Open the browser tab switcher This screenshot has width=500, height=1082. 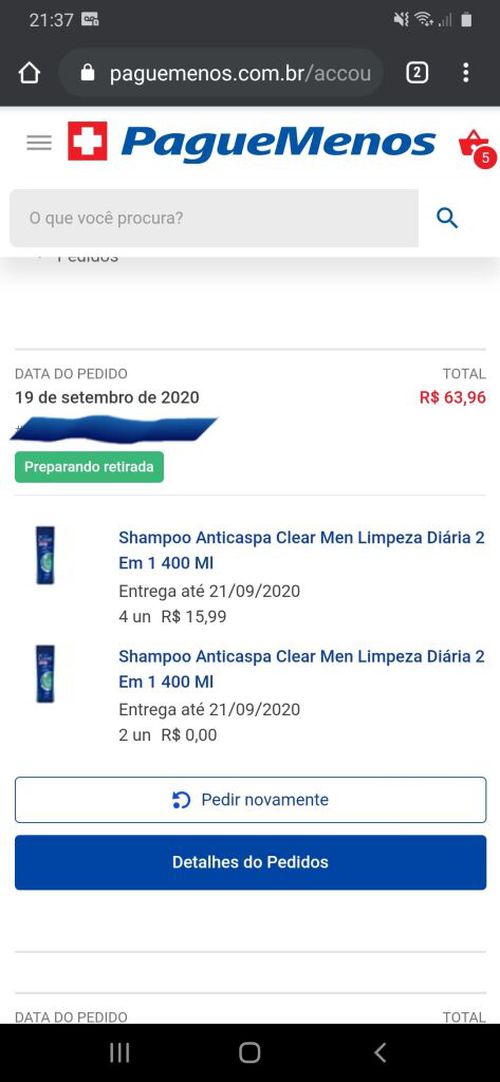[417, 72]
